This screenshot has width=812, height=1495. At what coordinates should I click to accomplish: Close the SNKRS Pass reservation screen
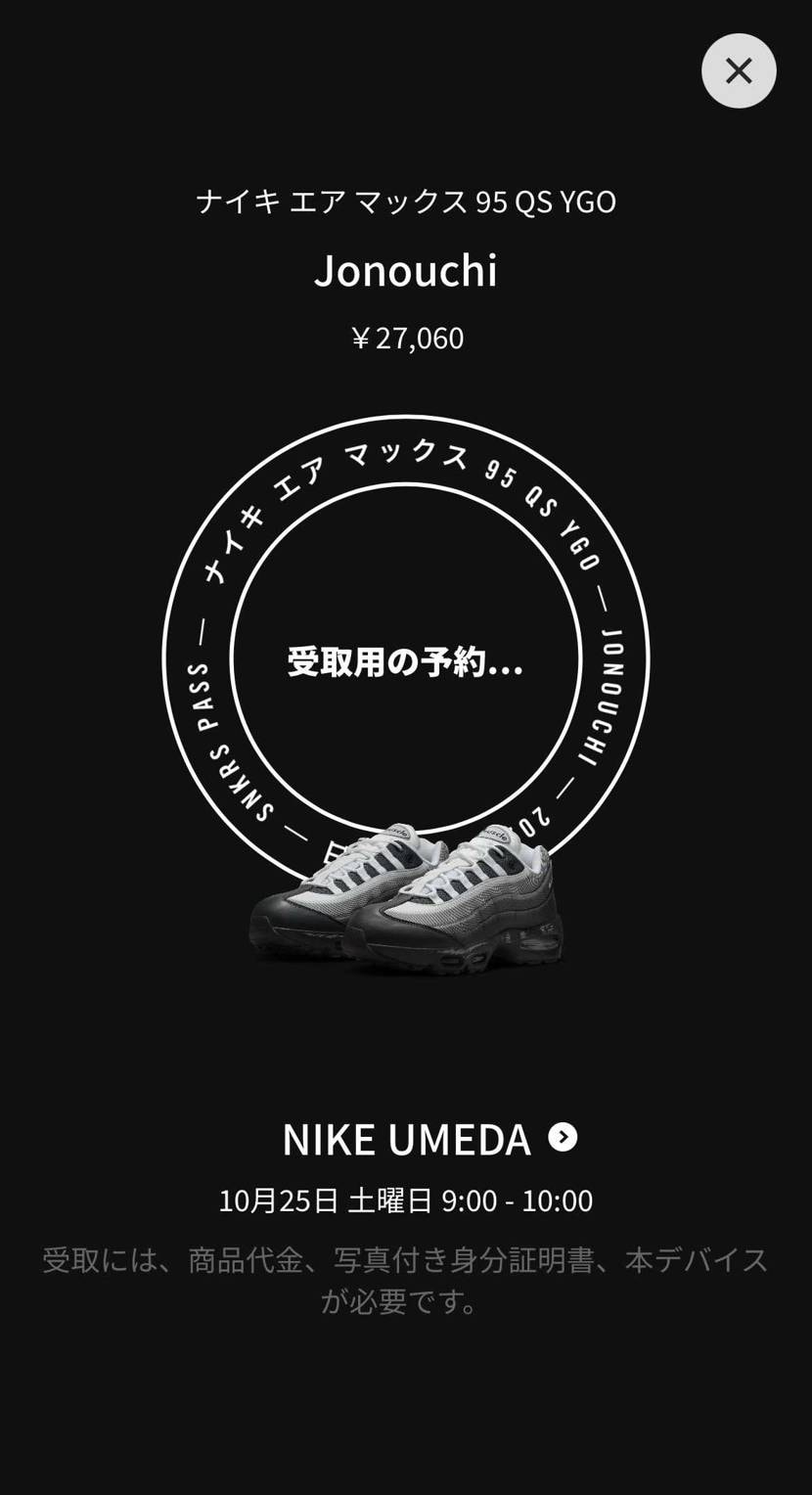(739, 70)
